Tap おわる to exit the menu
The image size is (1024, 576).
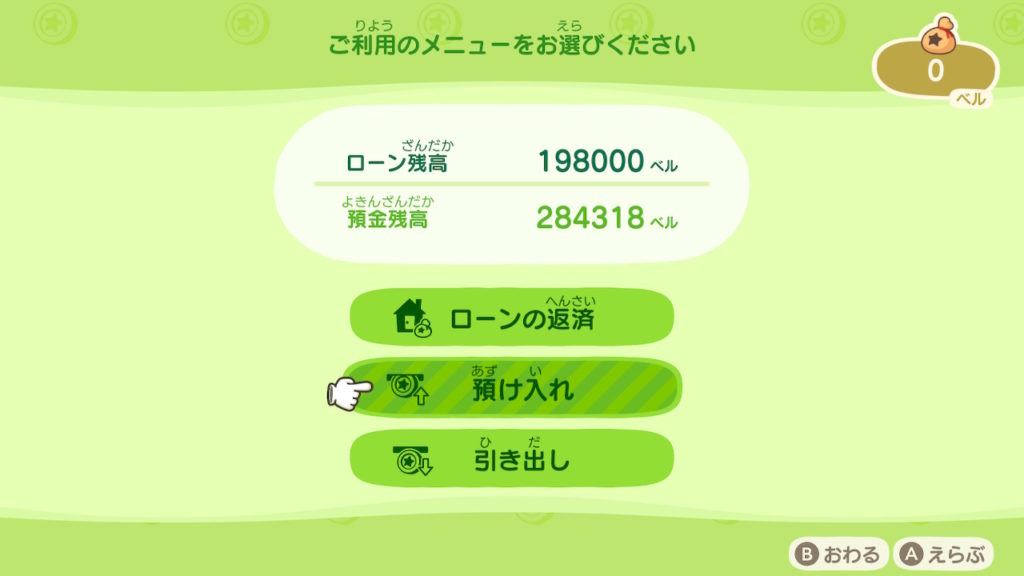[838, 553]
